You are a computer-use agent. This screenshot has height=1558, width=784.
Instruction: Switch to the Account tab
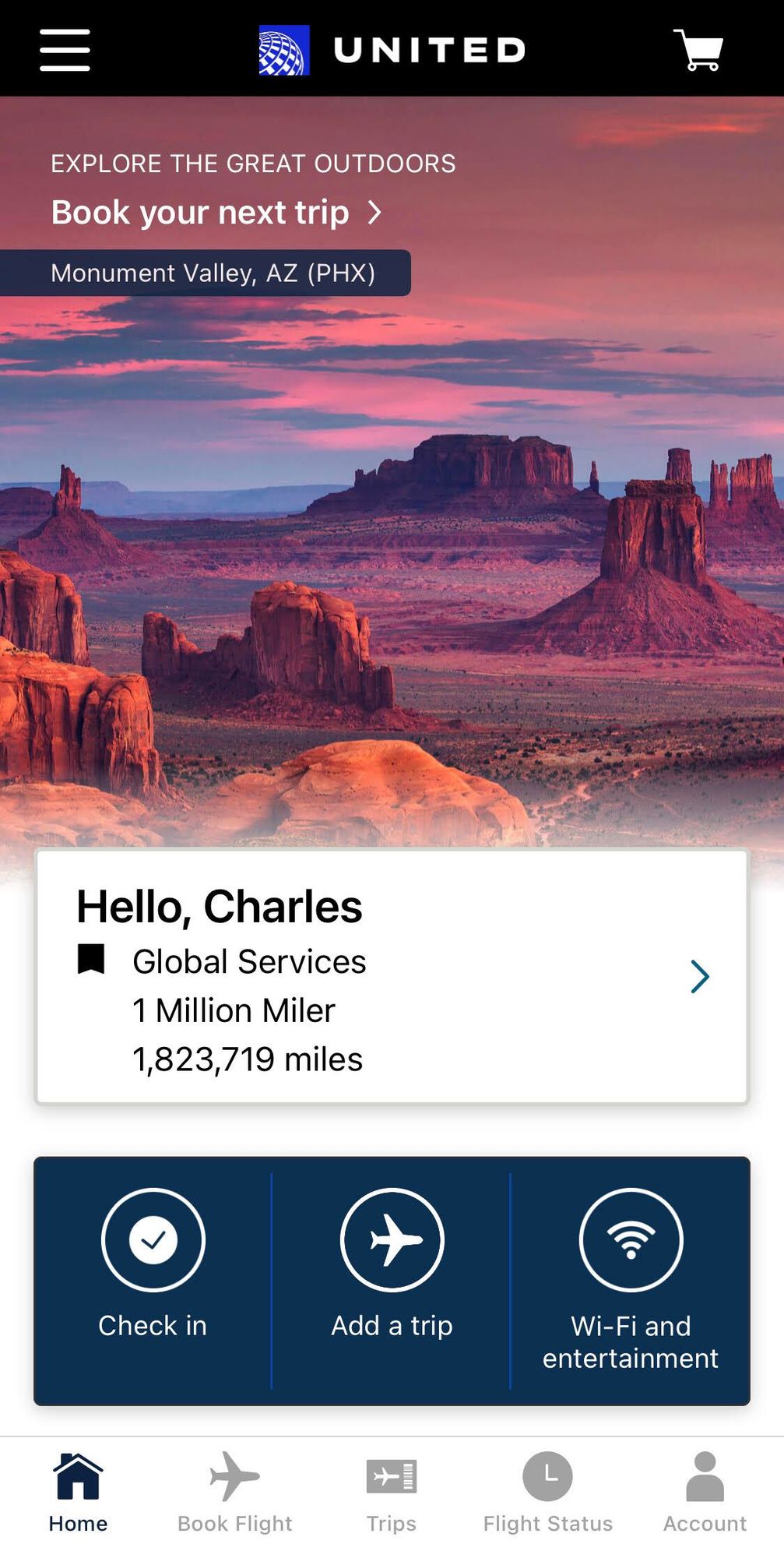(x=705, y=1493)
